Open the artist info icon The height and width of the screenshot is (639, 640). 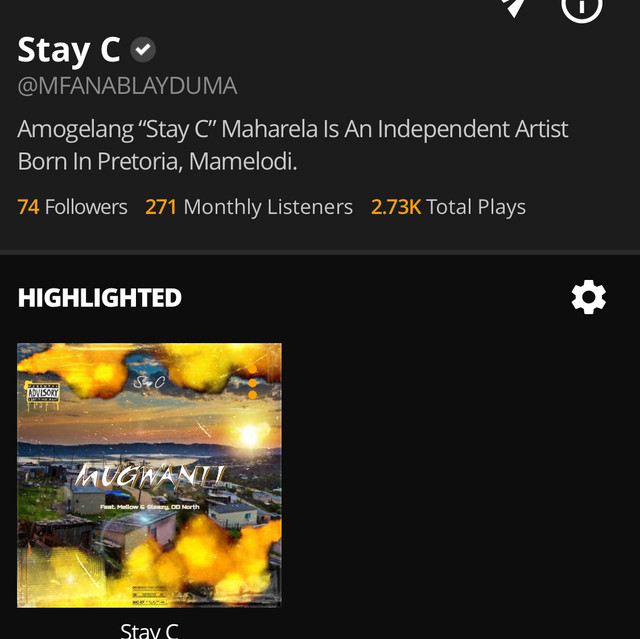pos(582,7)
